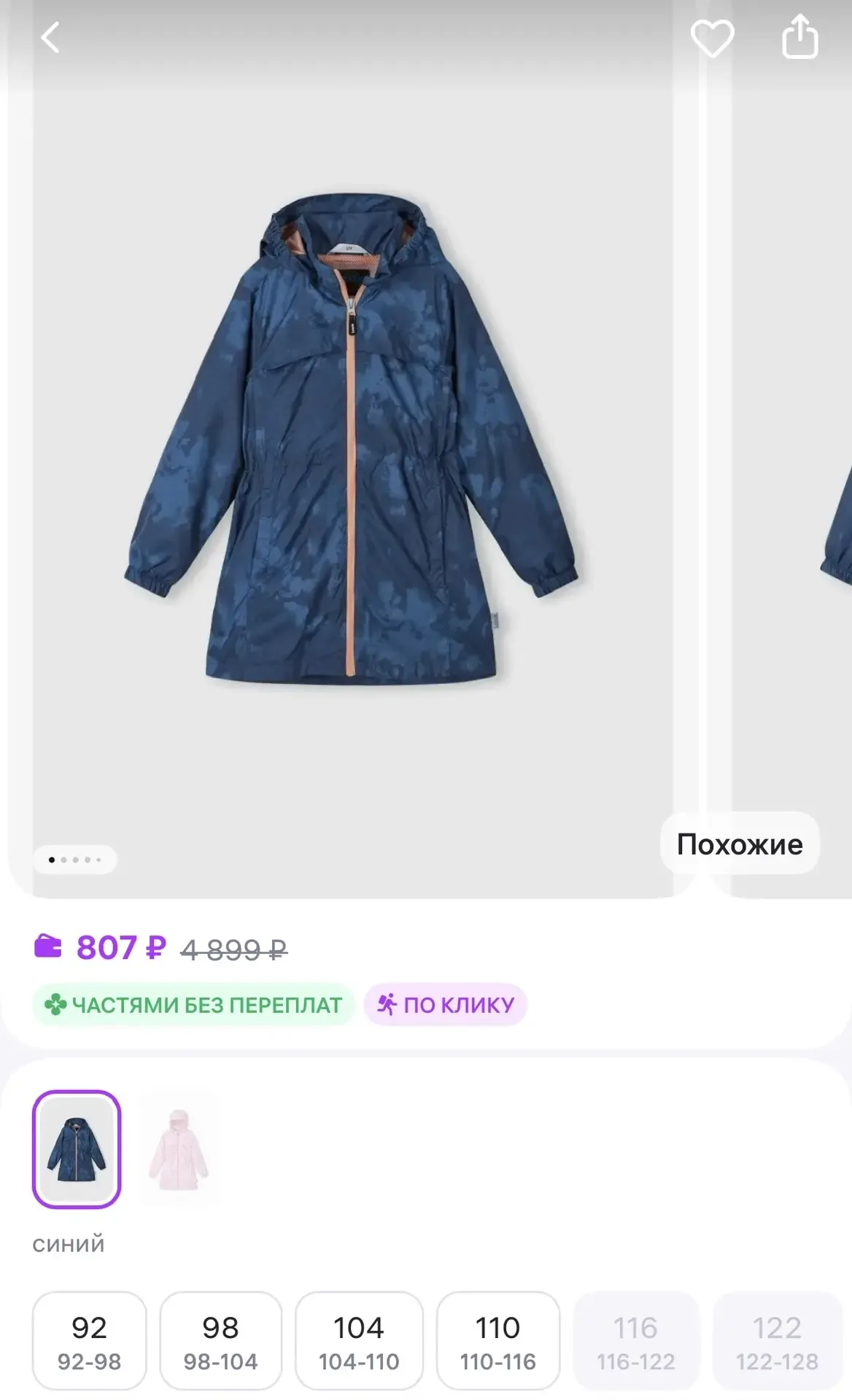Open the Похожие similar items button
This screenshot has width=852, height=1400.
click(x=739, y=844)
